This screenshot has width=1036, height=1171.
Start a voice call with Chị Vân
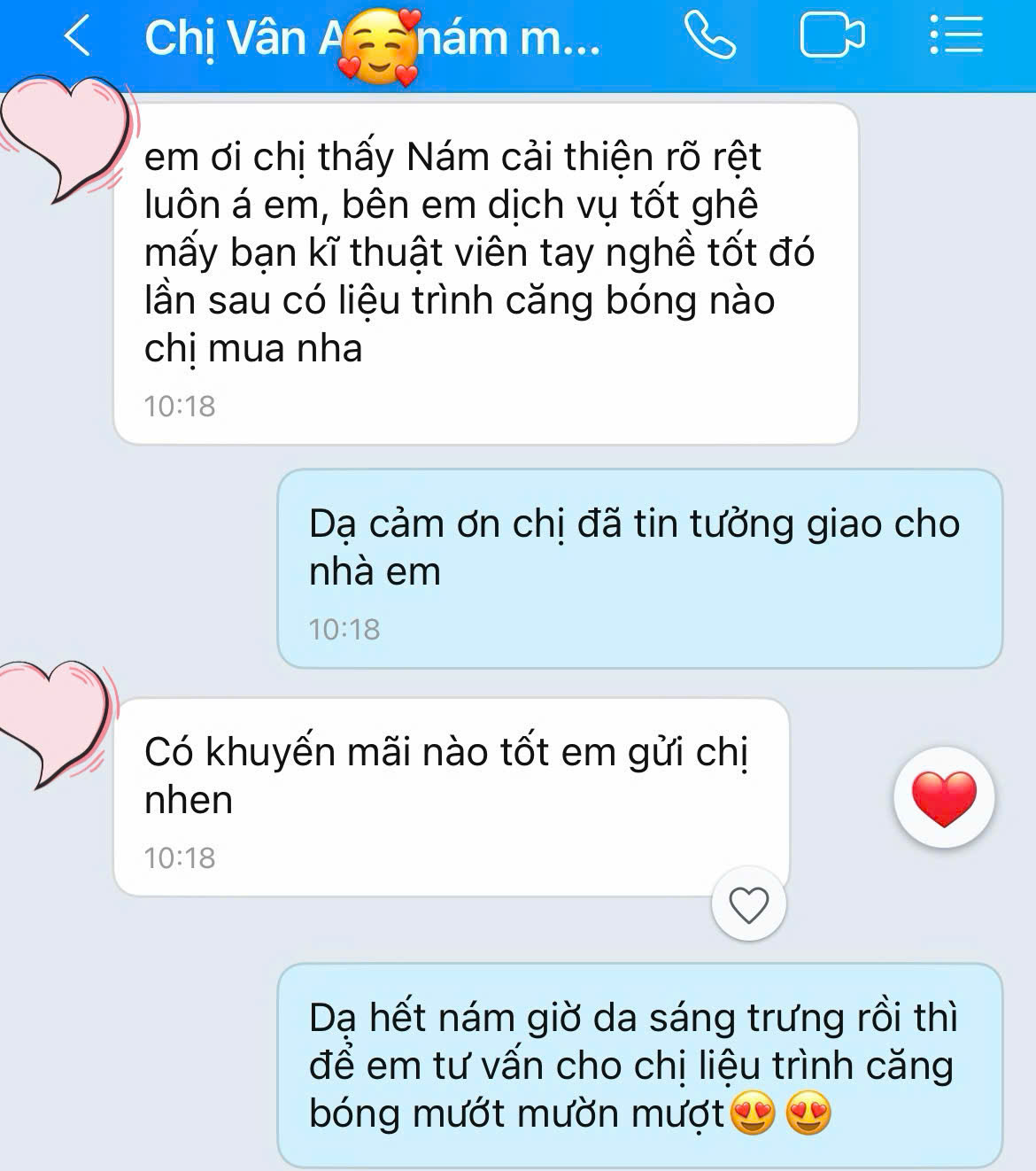point(710,37)
